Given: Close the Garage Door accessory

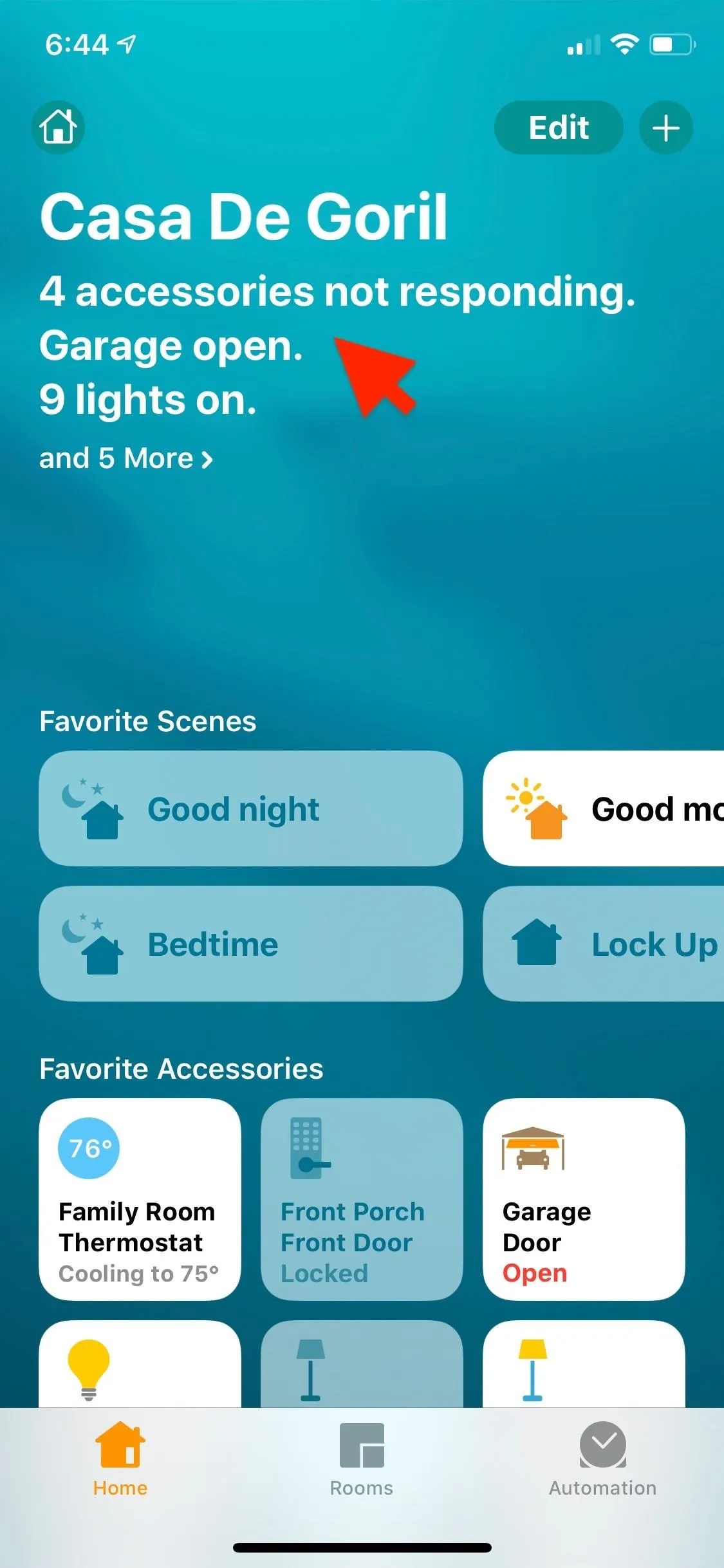Looking at the screenshot, I should 584,1199.
